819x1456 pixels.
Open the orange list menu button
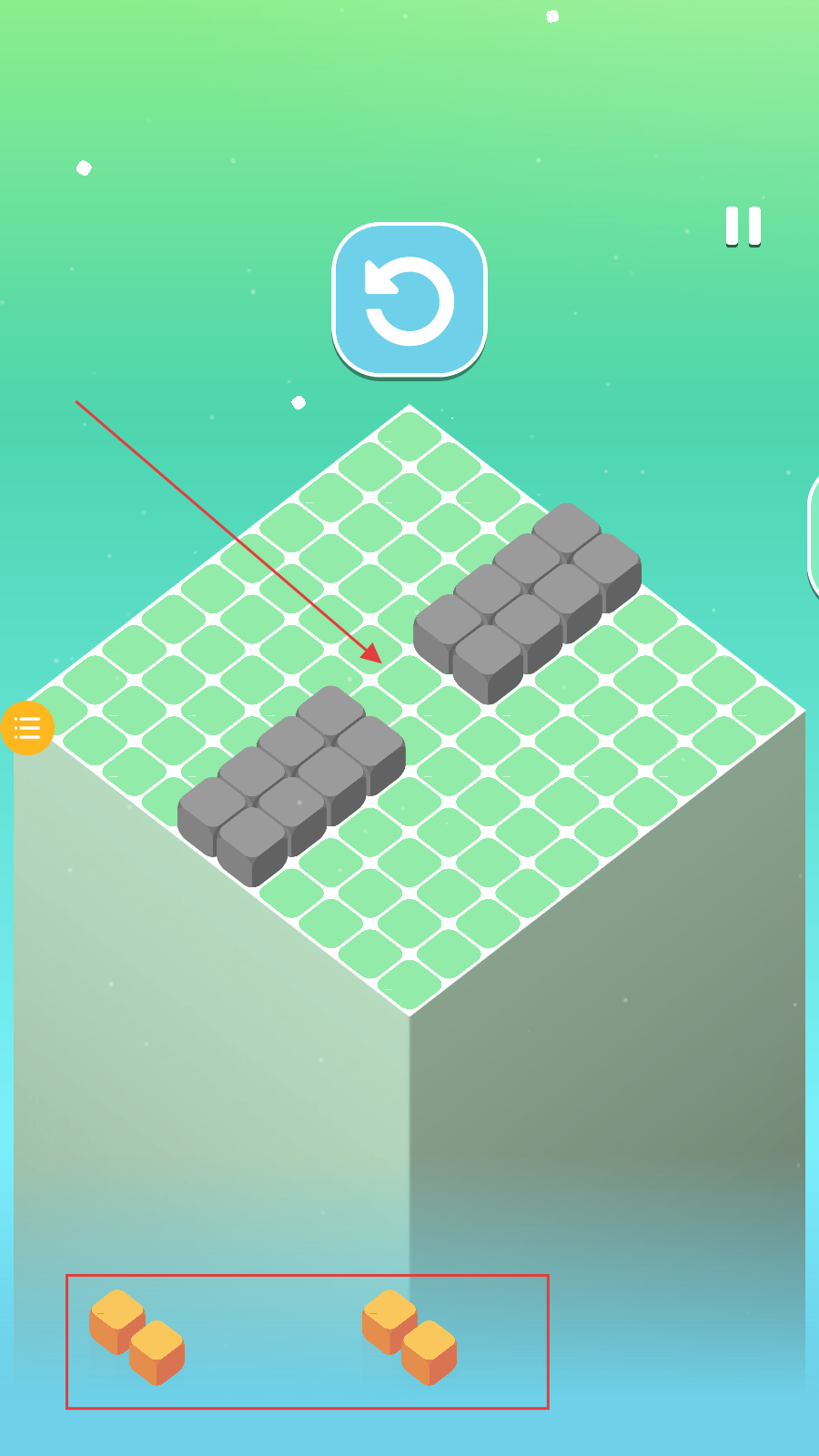tap(27, 728)
